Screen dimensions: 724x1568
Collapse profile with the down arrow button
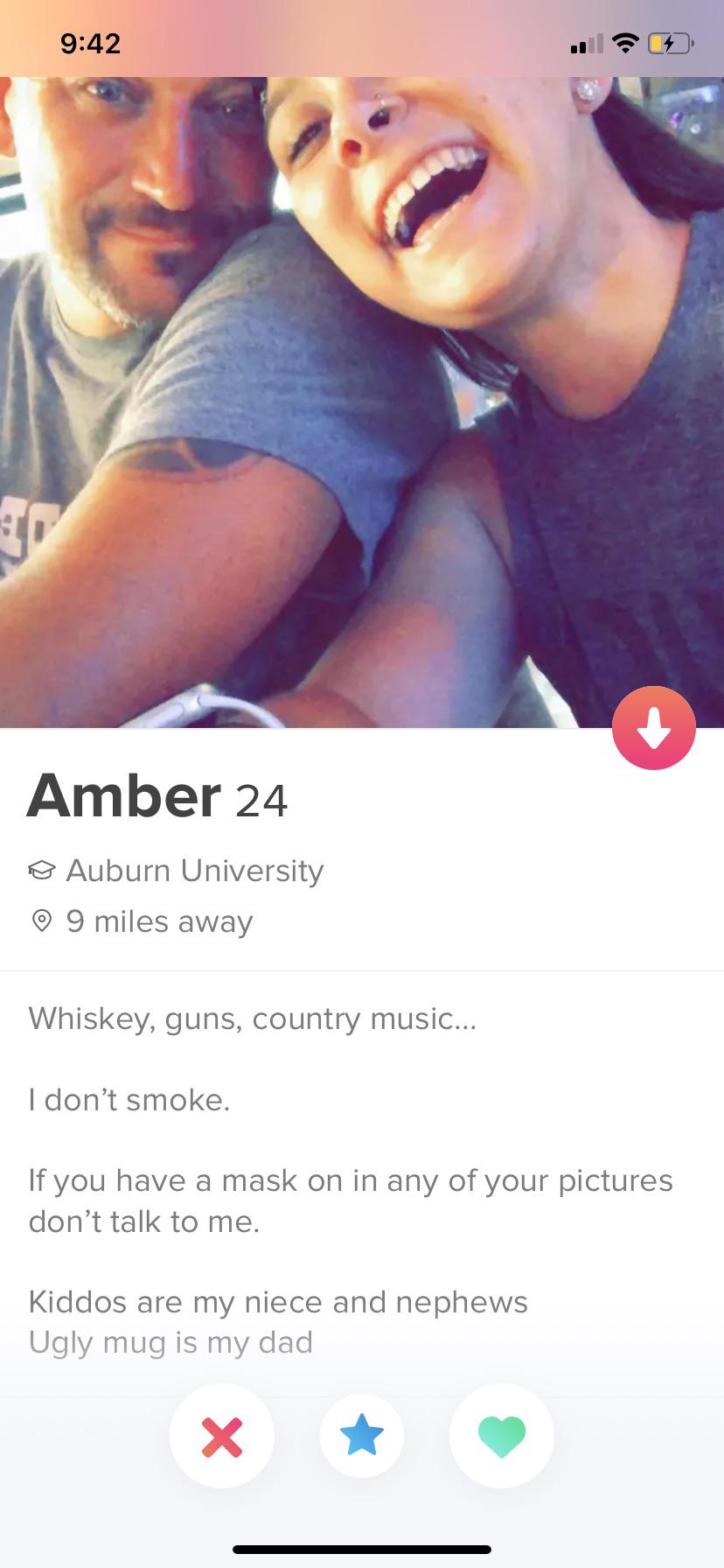[653, 728]
